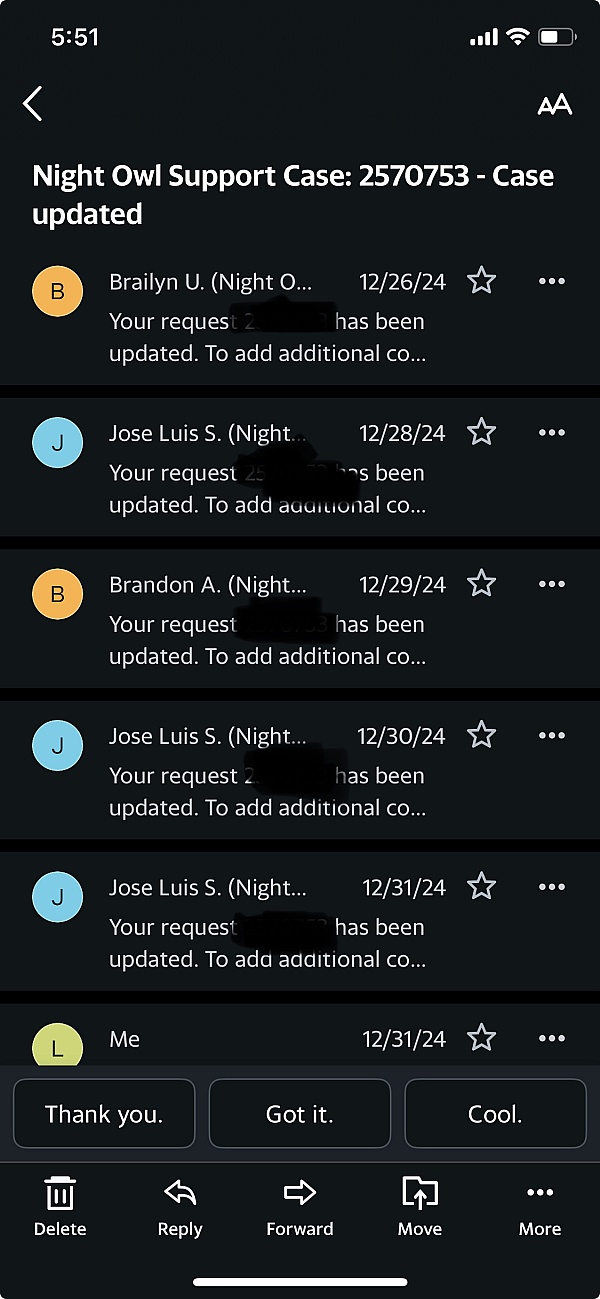Select the "Got it." quick reply
Image resolution: width=600 pixels, height=1299 pixels.
300,1113
